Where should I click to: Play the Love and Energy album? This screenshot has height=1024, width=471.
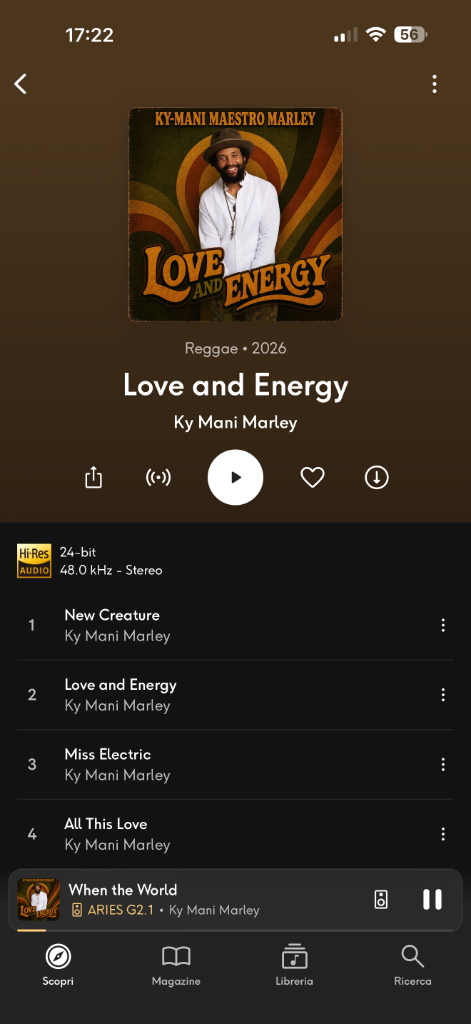[235, 477]
